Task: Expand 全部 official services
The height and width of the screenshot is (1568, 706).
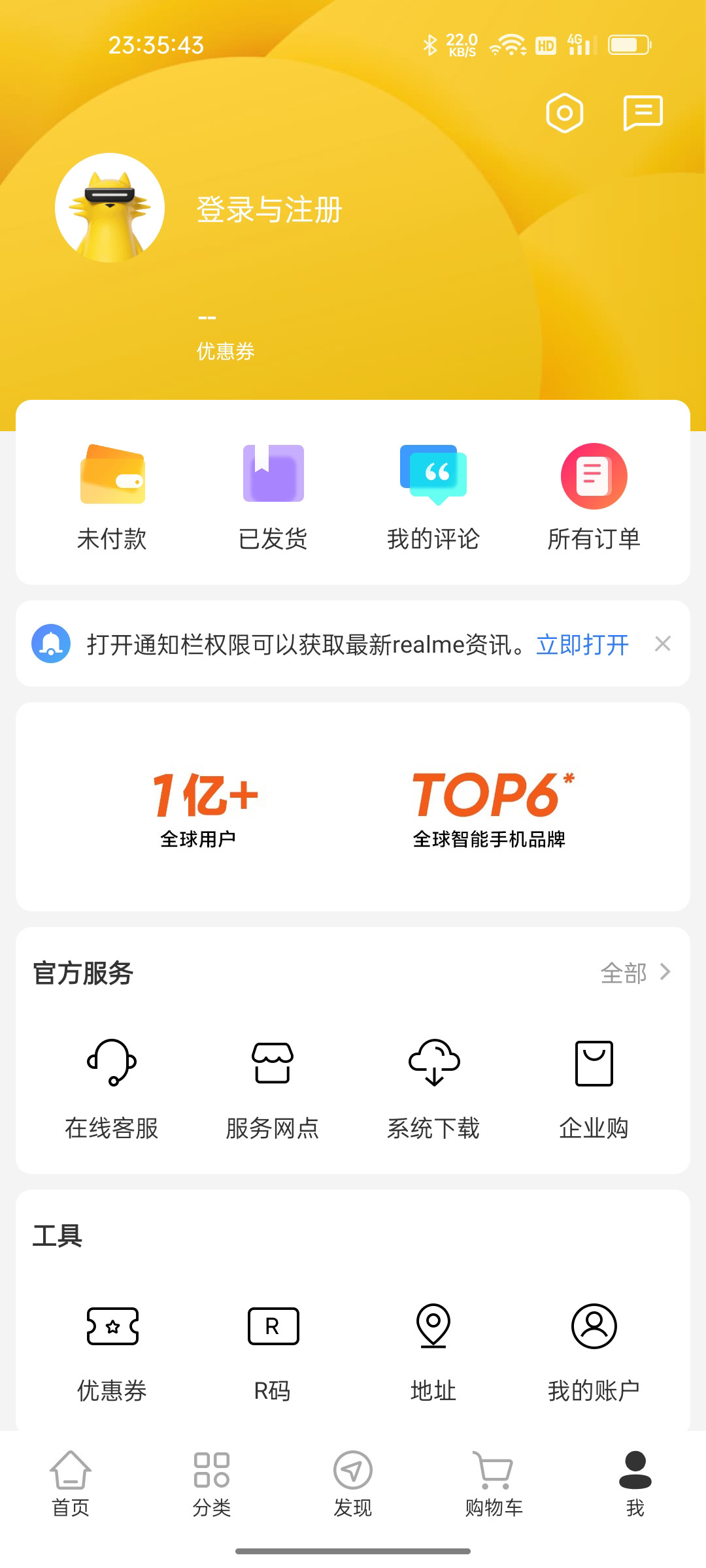Action: pyautogui.click(x=635, y=973)
